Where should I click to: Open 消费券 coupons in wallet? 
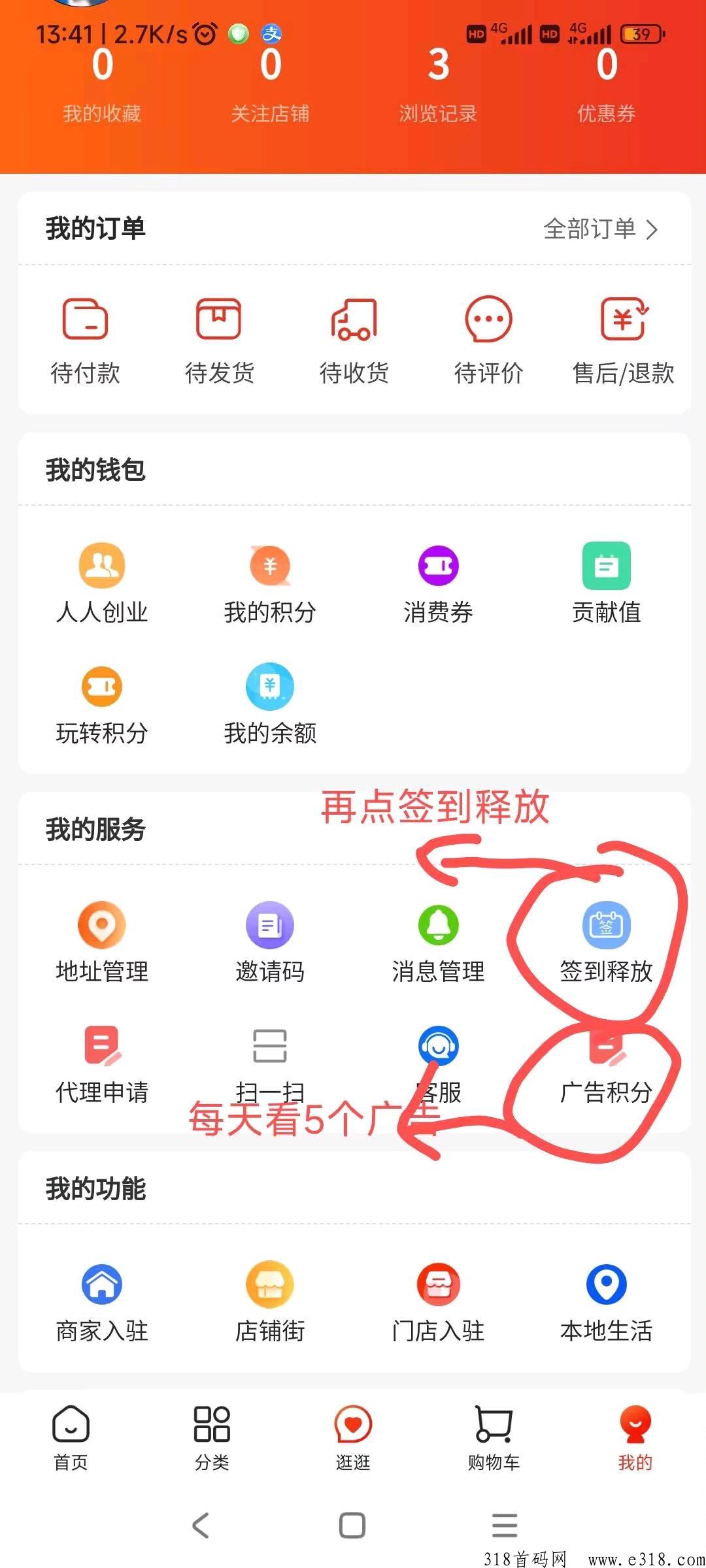pyautogui.click(x=438, y=583)
